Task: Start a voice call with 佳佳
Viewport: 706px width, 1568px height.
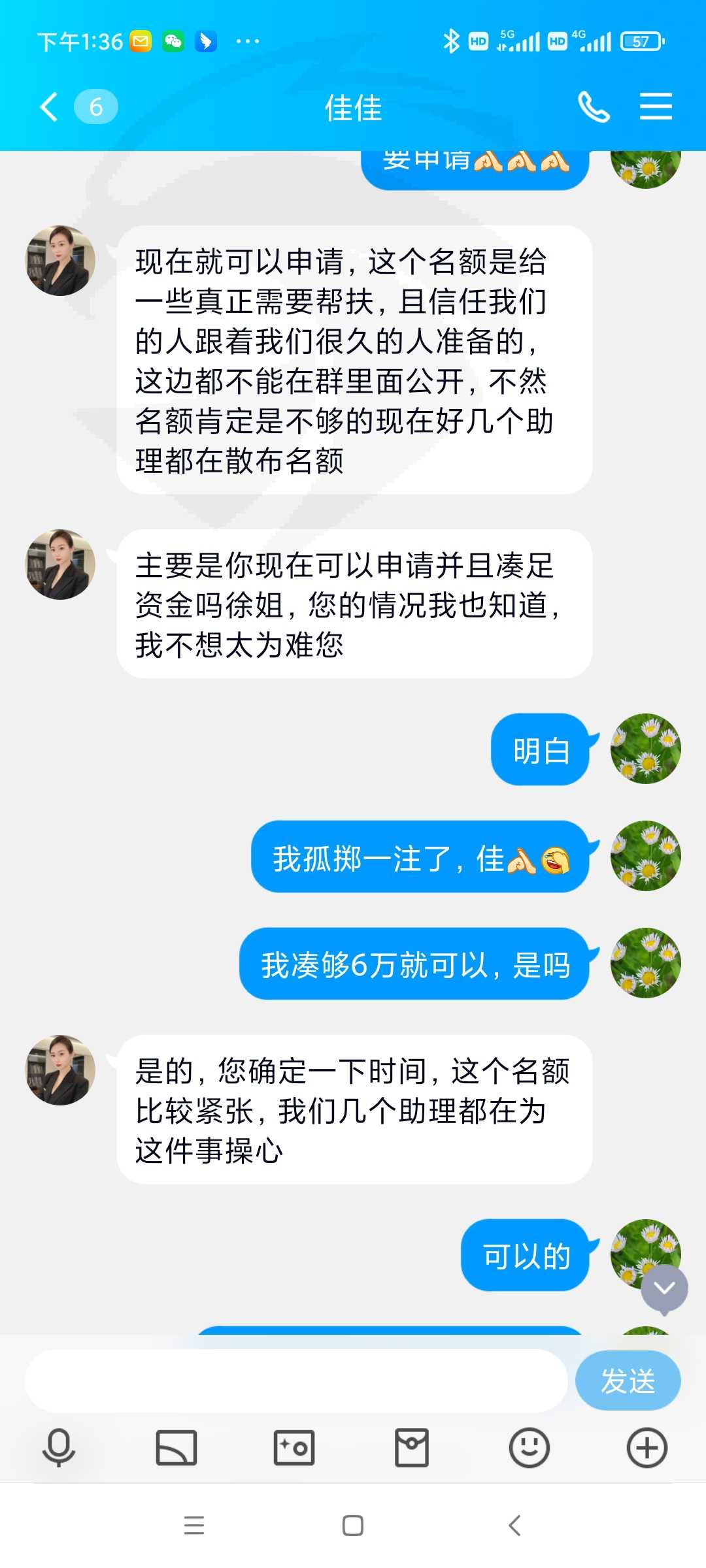Action: pos(594,106)
